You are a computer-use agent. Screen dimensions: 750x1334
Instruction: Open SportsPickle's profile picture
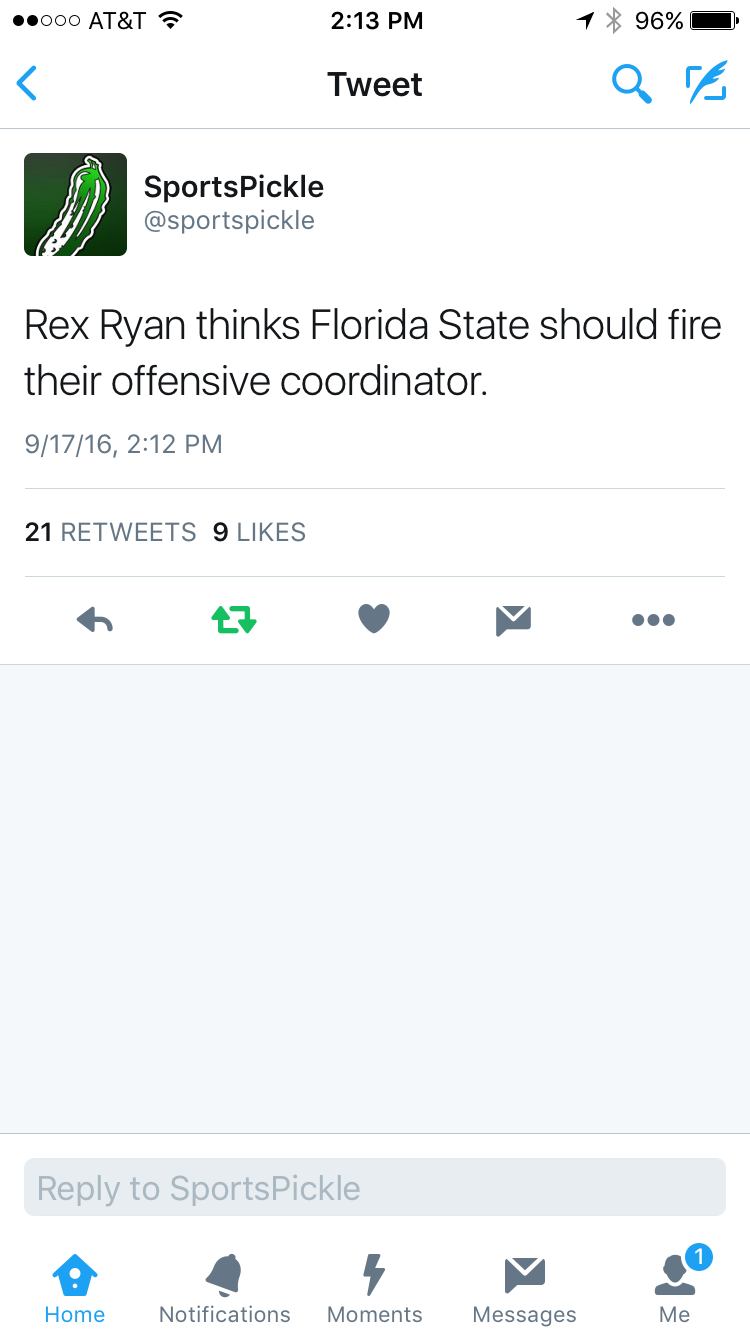75,204
